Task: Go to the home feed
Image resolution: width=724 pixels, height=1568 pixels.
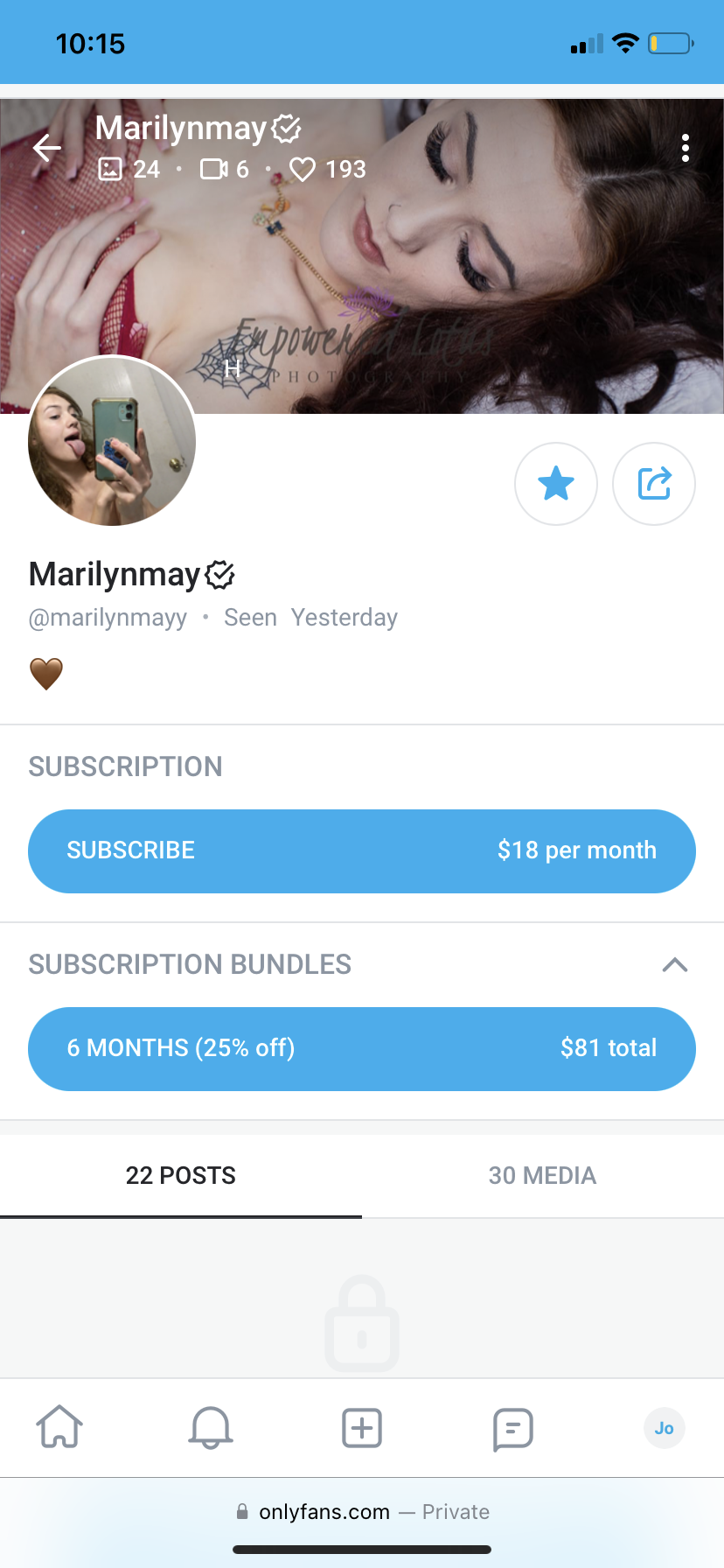Action: coord(59,1428)
